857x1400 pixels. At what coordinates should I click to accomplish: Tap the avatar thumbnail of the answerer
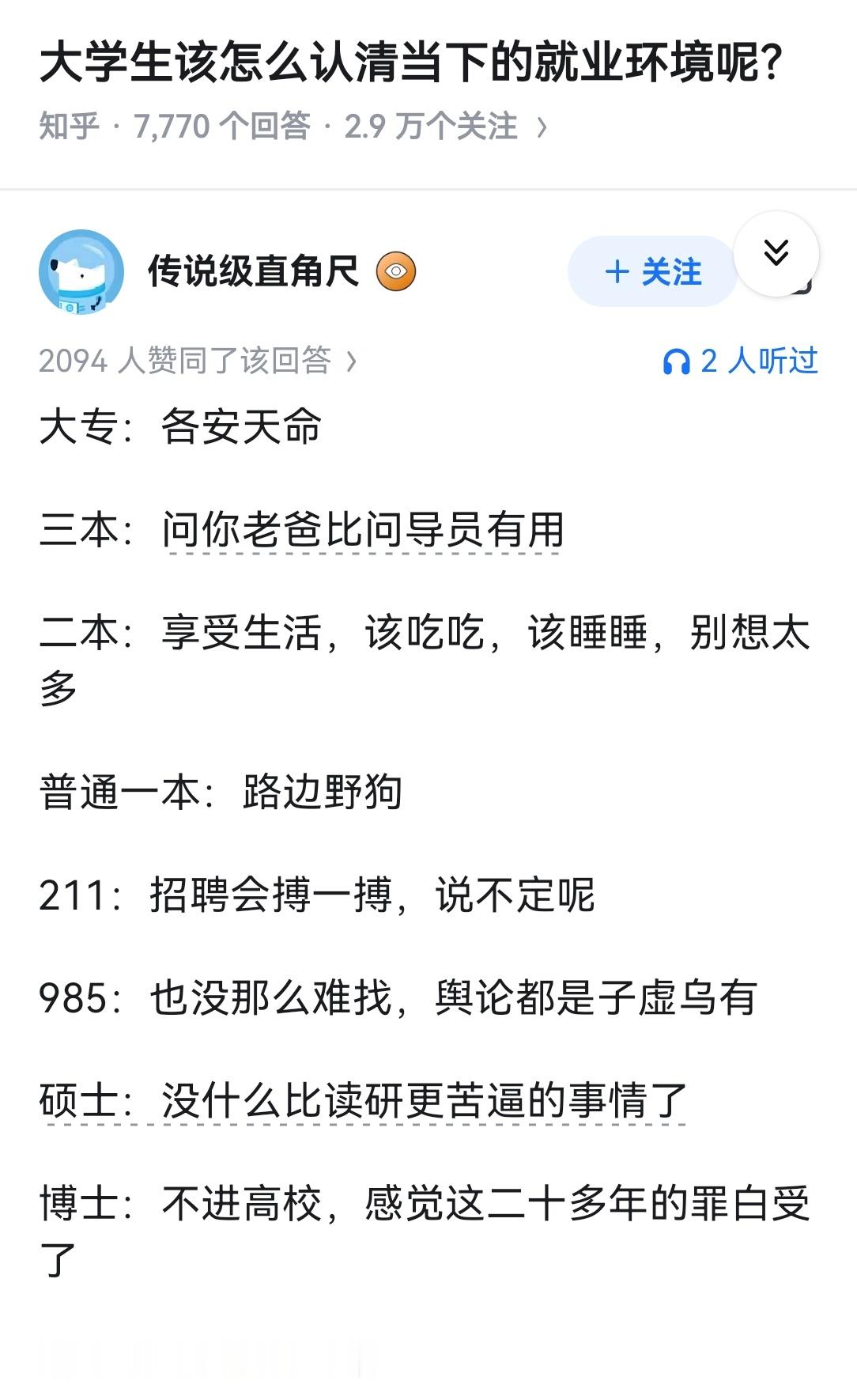tap(82, 273)
